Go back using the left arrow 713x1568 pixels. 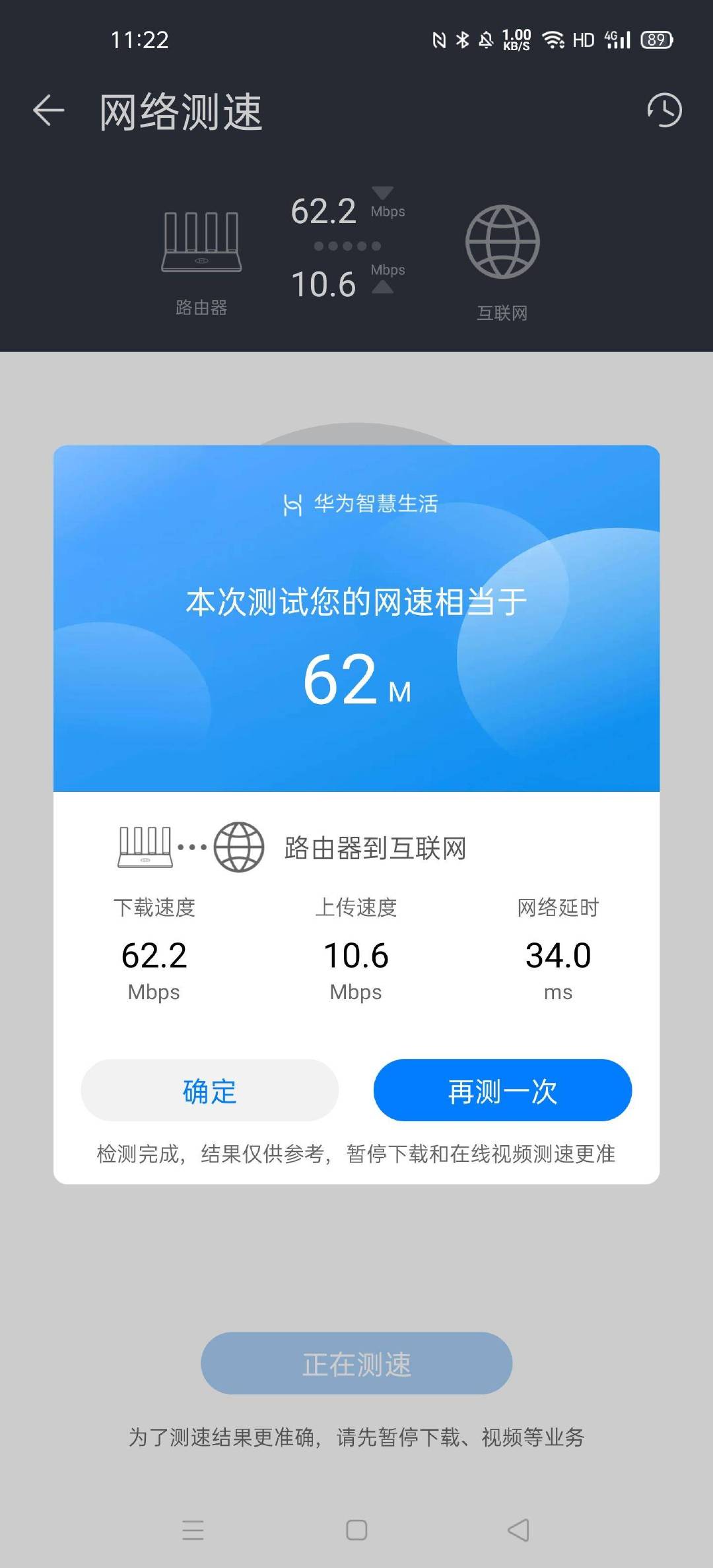46,111
